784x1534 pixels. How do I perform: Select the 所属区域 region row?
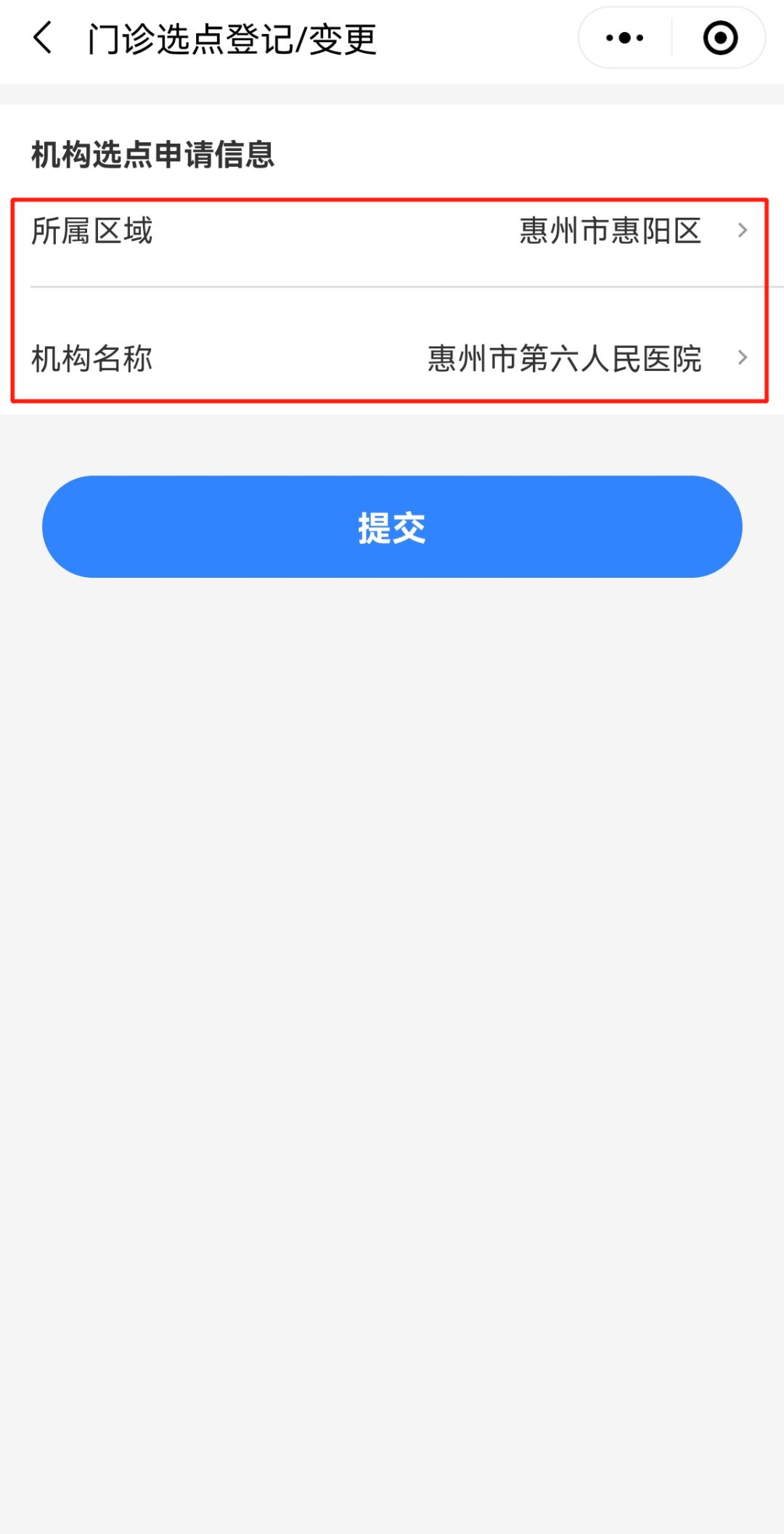(x=391, y=232)
